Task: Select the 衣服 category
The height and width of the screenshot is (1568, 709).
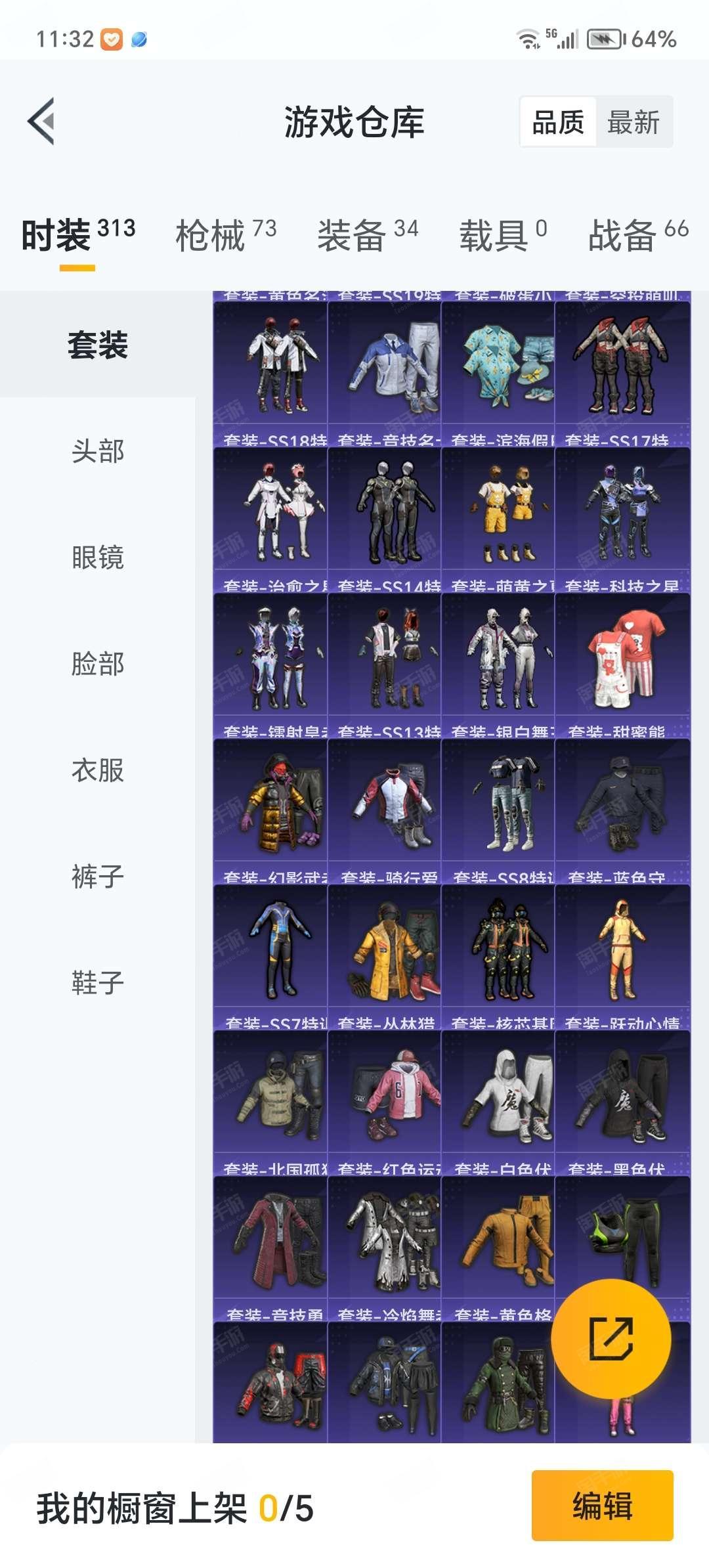Action: click(x=98, y=770)
